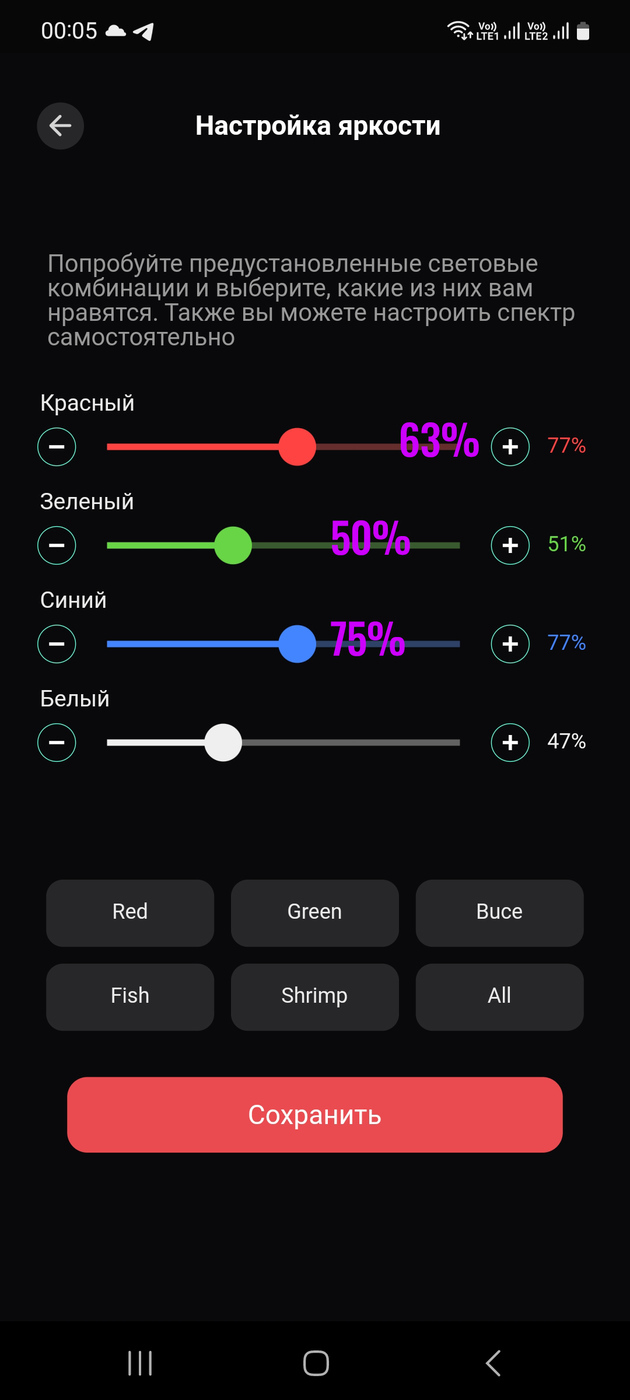Go back using the top arrow
Viewport: 630px width, 1400px height.
coord(60,126)
